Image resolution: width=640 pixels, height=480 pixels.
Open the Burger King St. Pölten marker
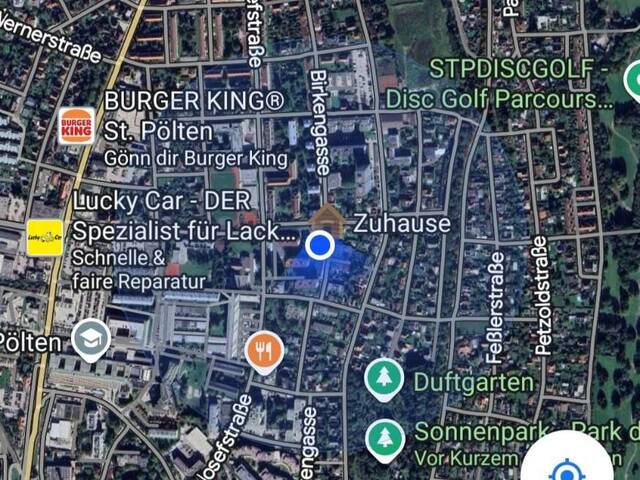point(77,126)
